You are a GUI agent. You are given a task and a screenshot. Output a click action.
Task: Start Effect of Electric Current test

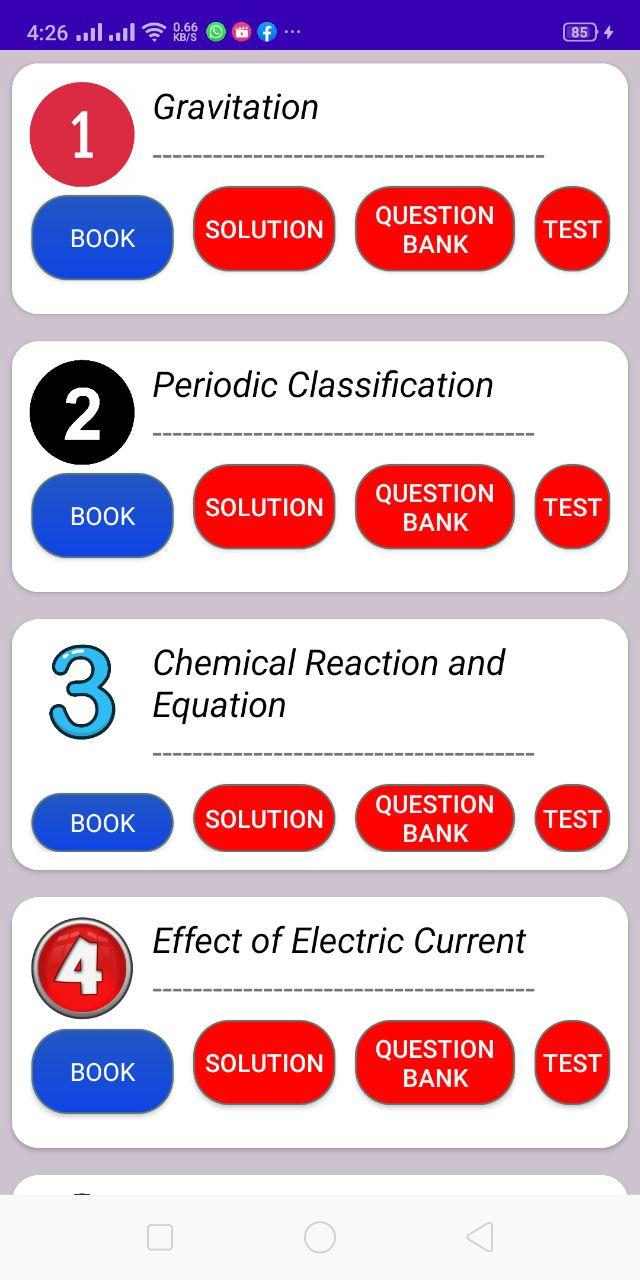coord(572,1063)
